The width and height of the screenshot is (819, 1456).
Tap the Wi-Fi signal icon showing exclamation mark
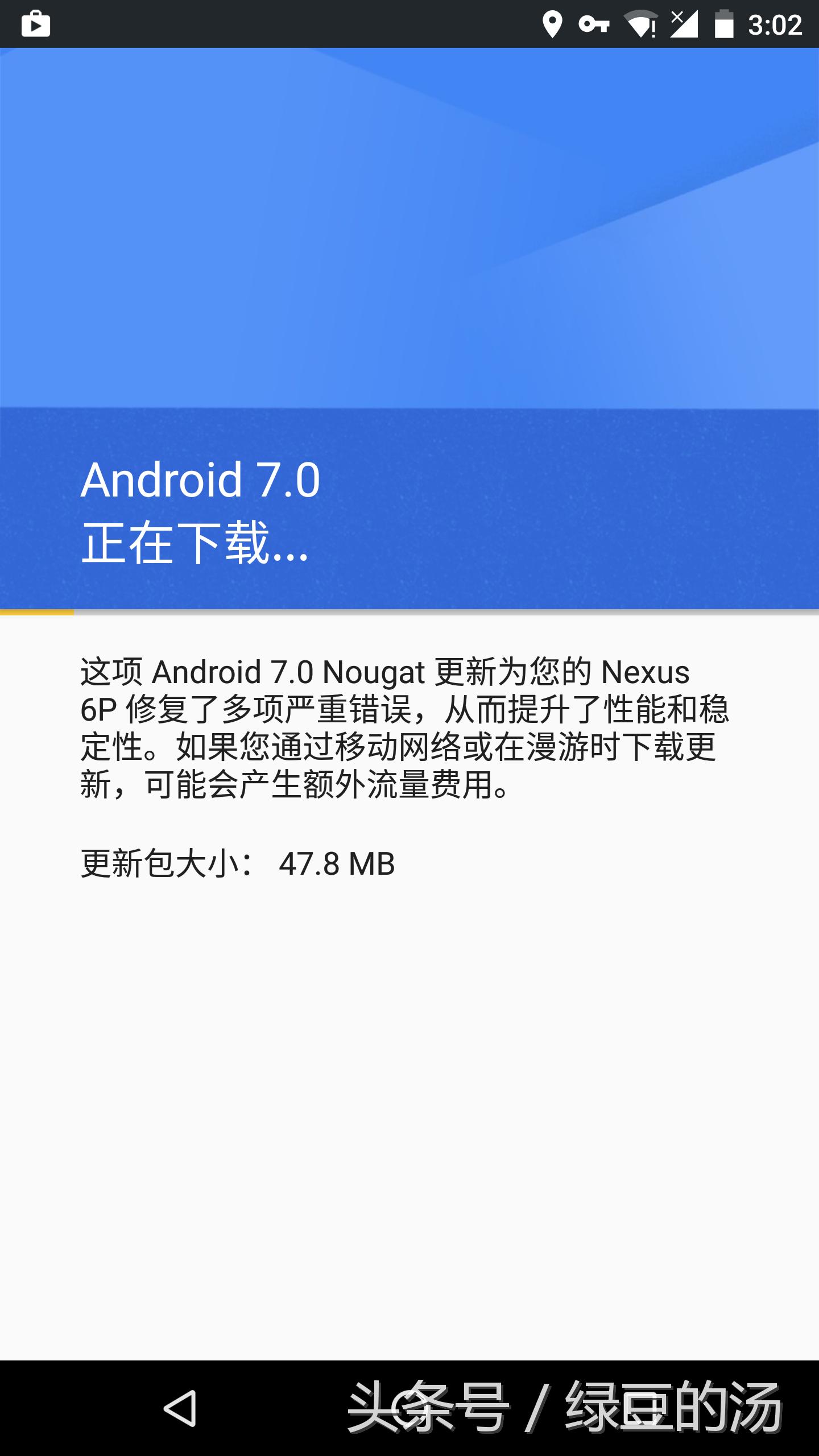coord(640,24)
